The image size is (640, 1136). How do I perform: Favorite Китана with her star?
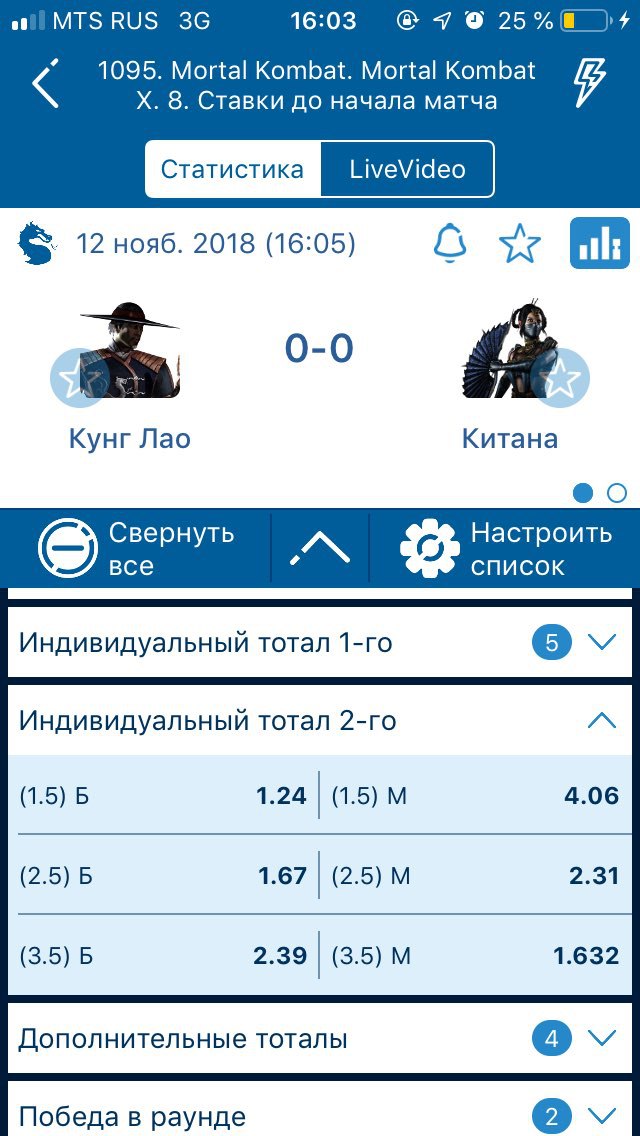point(561,377)
